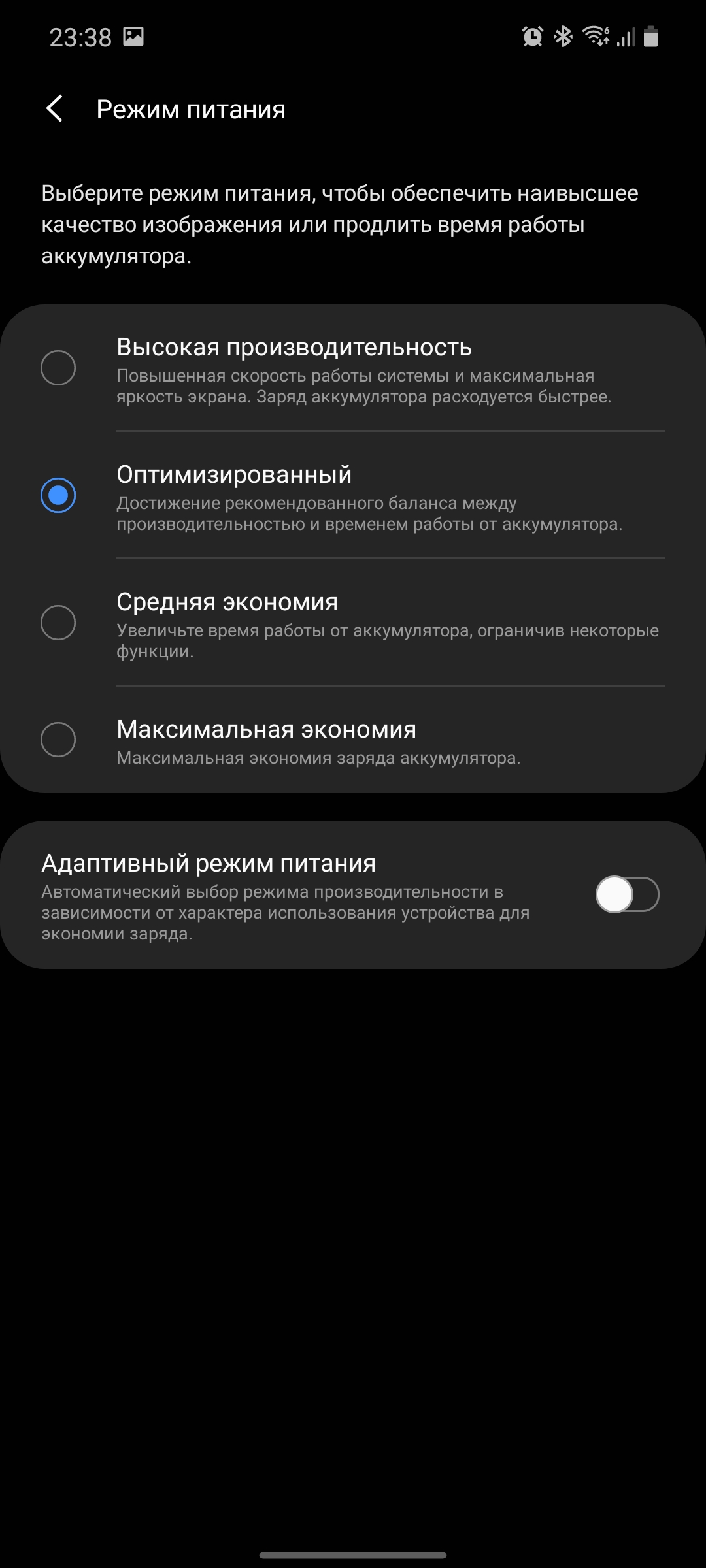Screen dimensions: 706x1568
Task: Choose the Оптимизированный power mode
Action: pyautogui.click(x=58, y=495)
